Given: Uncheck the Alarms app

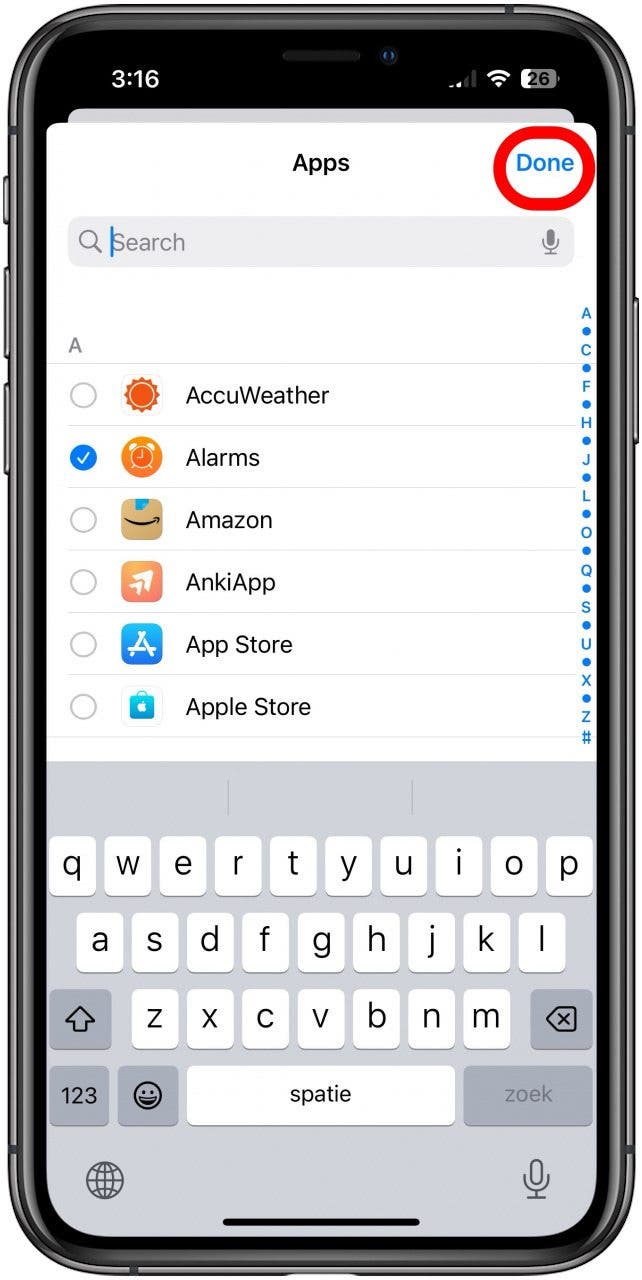Looking at the screenshot, I should (84, 458).
